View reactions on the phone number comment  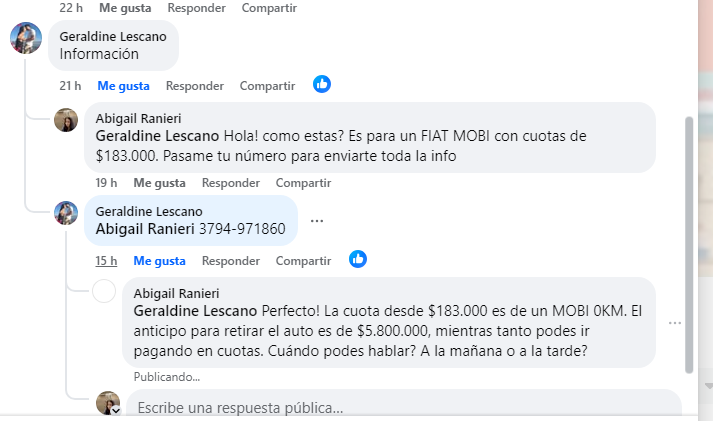(358, 259)
